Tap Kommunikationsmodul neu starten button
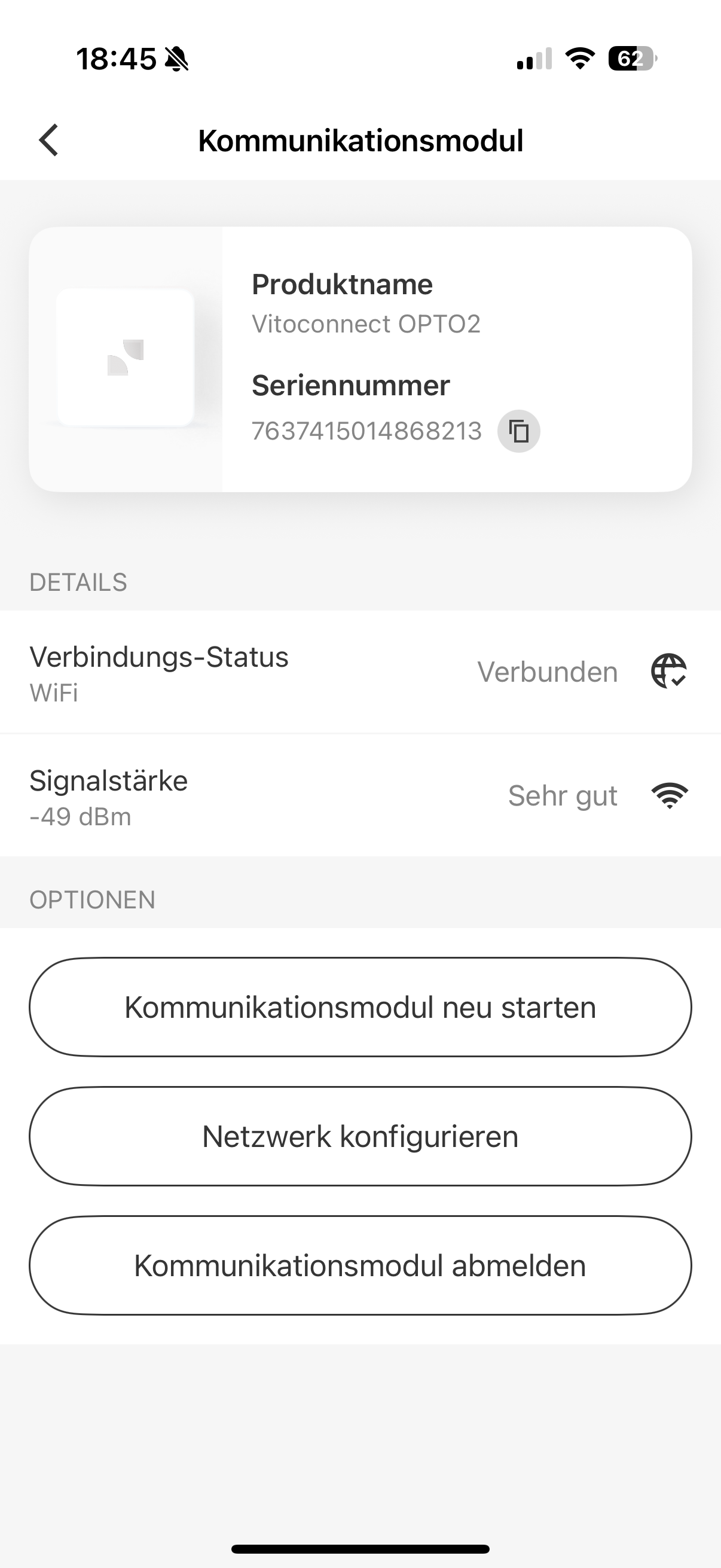This screenshot has width=721, height=1568. pyautogui.click(x=360, y=1008)
